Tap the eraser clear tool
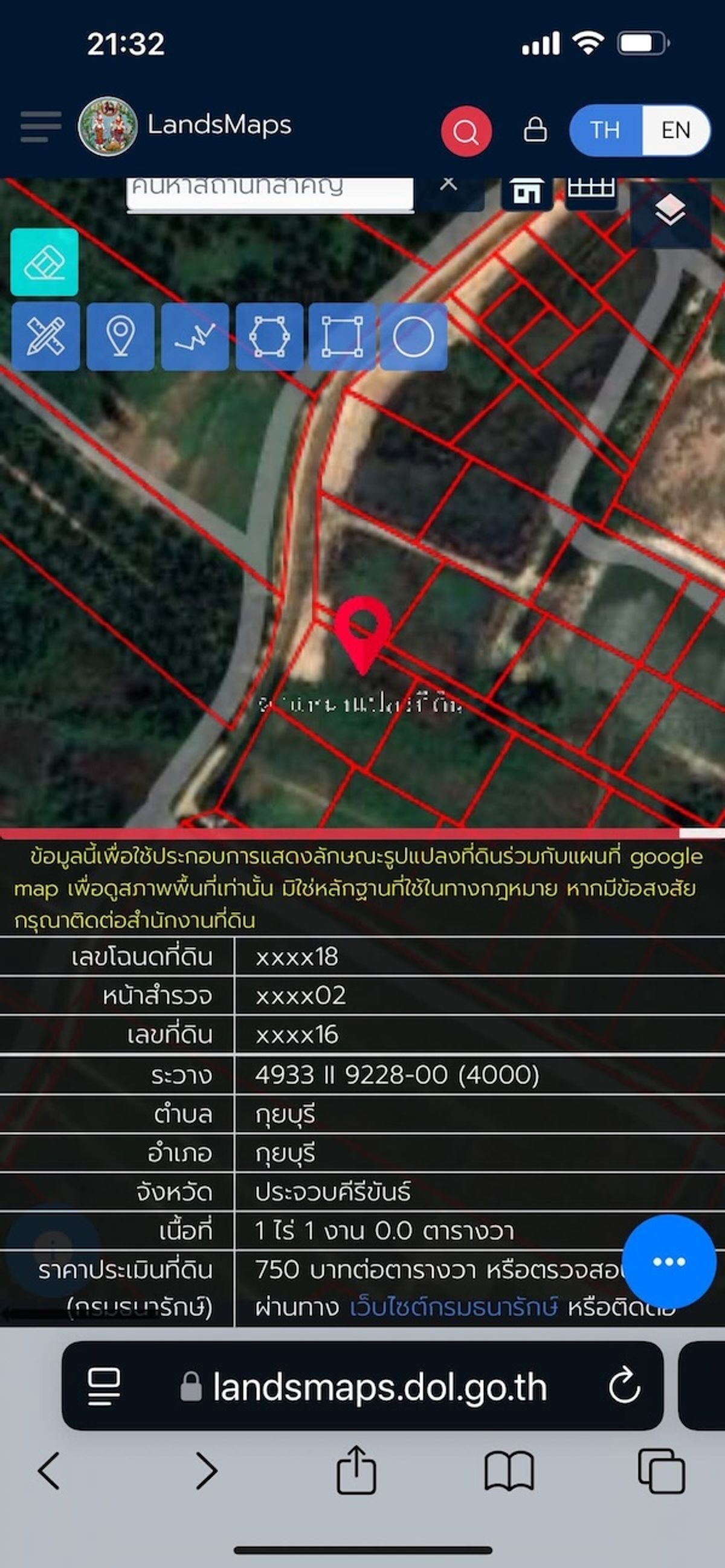This screenshot has width=725, height=1568. click(45, 262)
